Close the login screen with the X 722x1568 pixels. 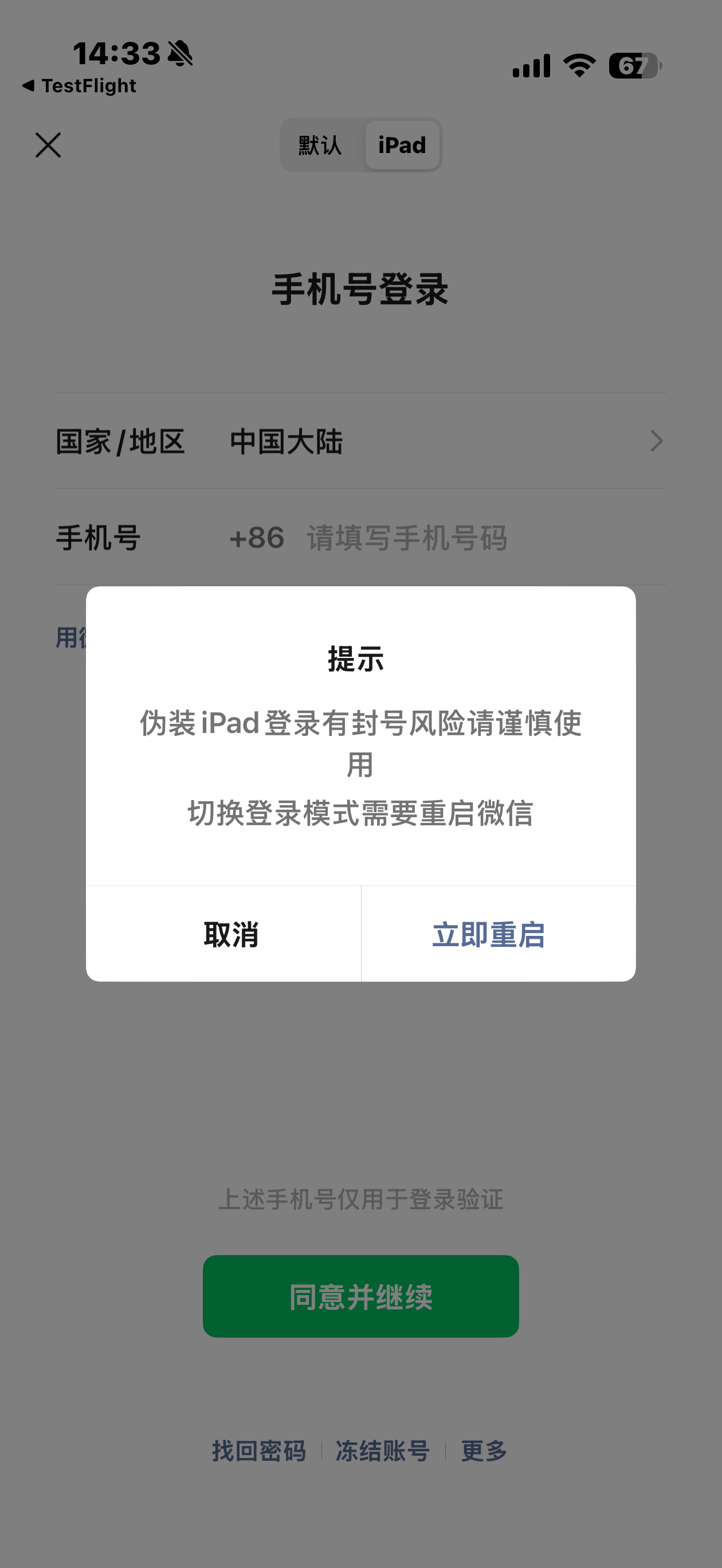point(48,145)
